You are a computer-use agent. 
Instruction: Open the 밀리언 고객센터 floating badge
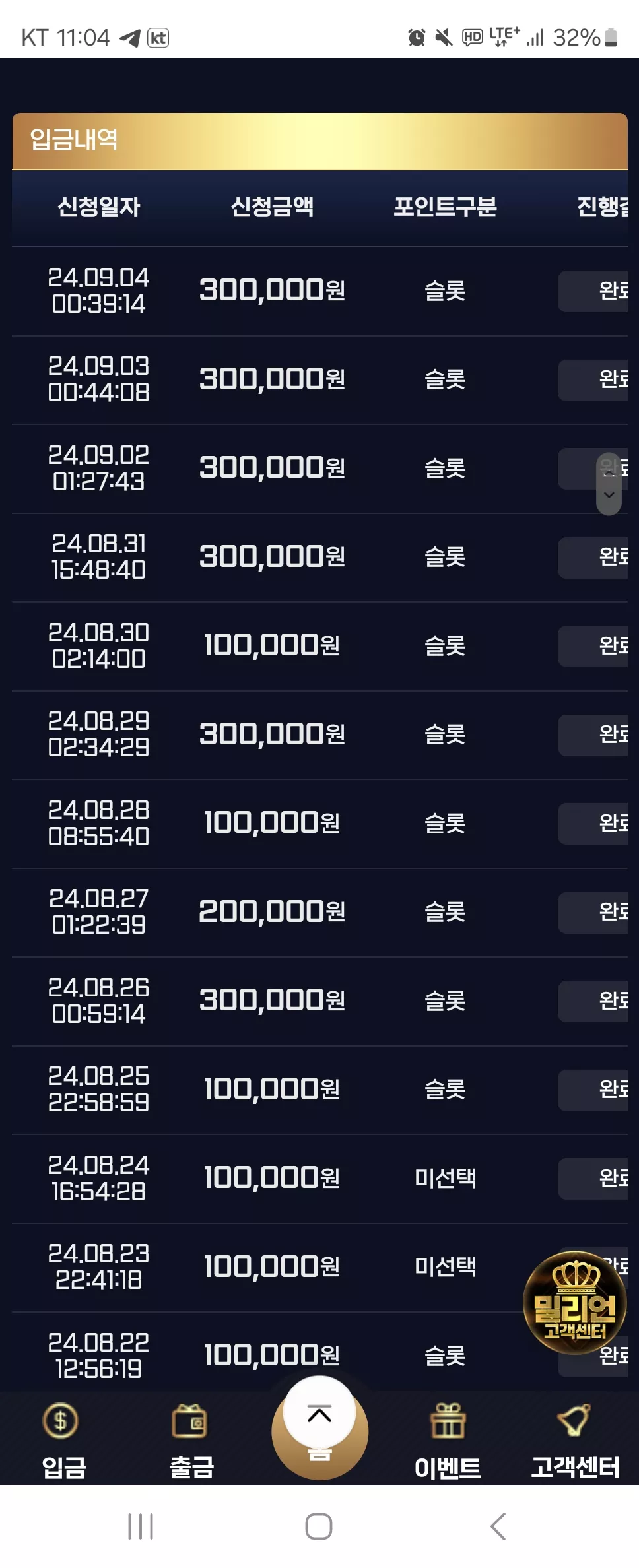tap(574, 1303)
